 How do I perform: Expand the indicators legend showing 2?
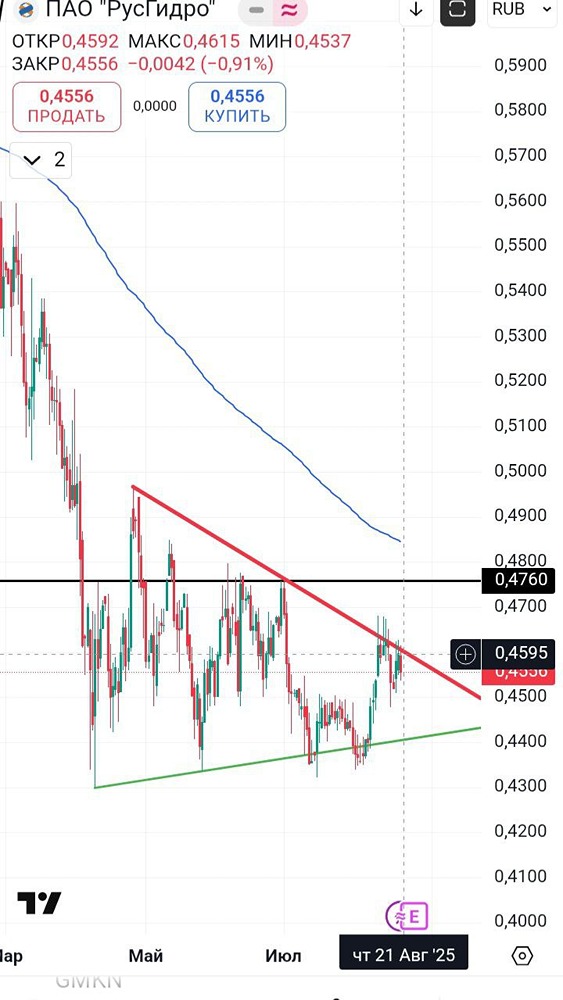[41, 159]
